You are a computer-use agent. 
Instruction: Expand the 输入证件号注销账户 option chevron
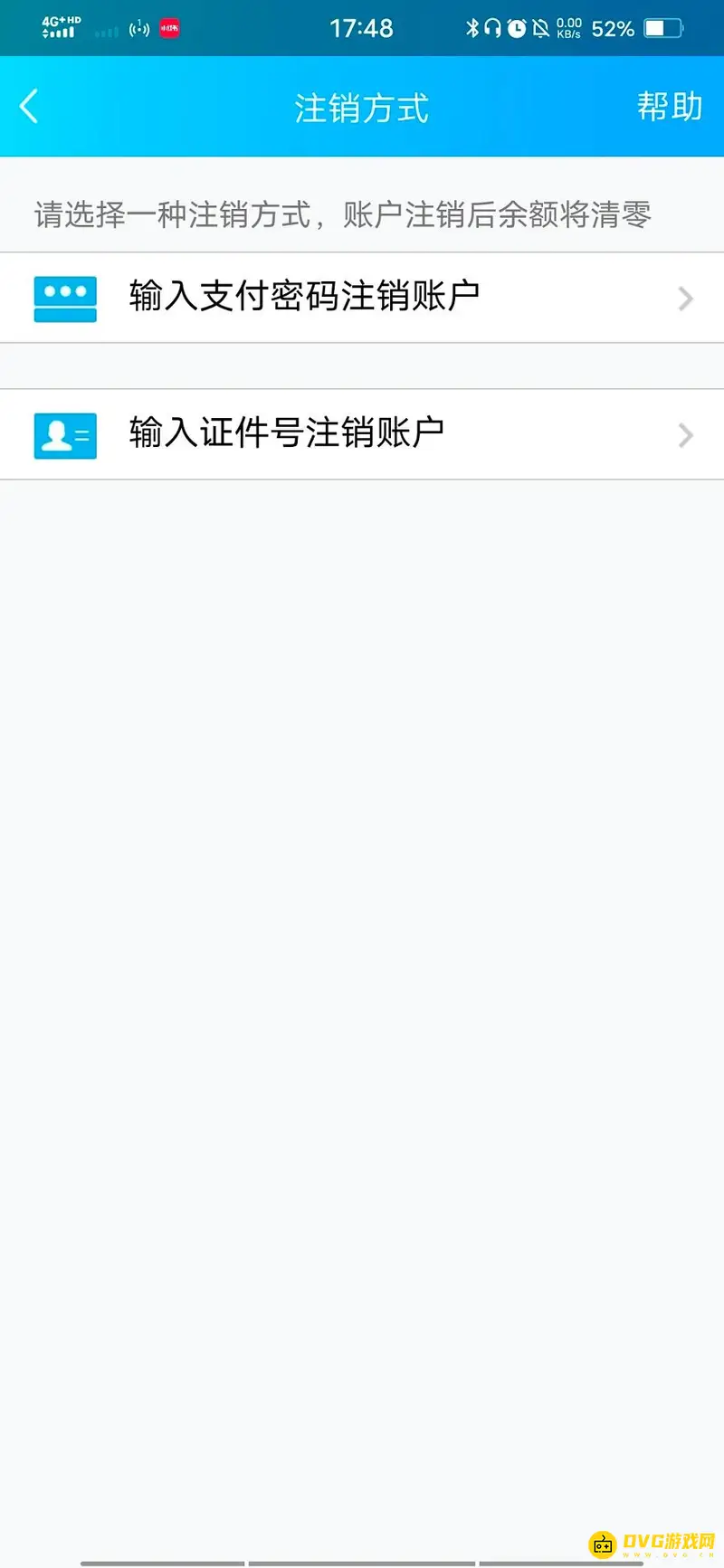[x=685, y=435]
